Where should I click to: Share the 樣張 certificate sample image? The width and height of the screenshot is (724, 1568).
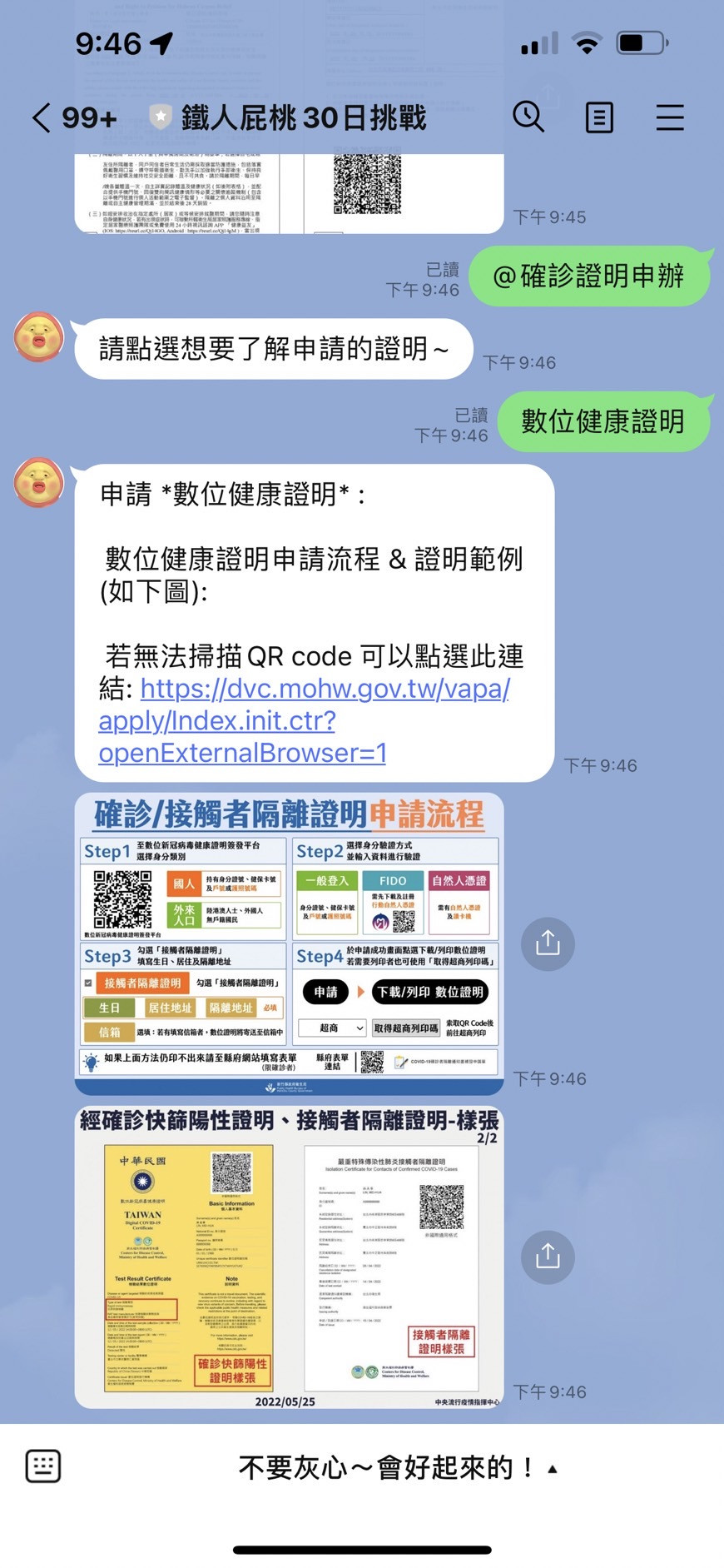coord(548,1257)
